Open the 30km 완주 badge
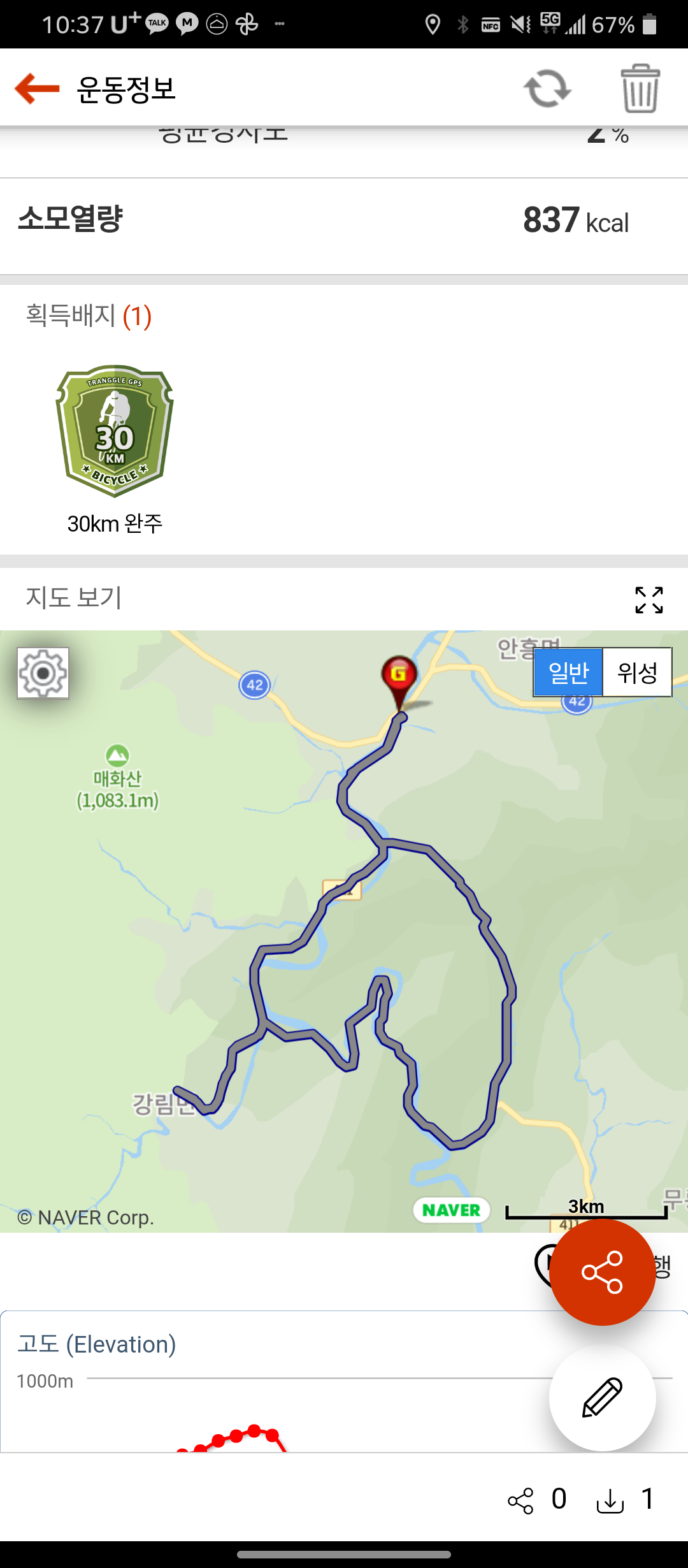688x1568 pixels. (x=115, y=432)
